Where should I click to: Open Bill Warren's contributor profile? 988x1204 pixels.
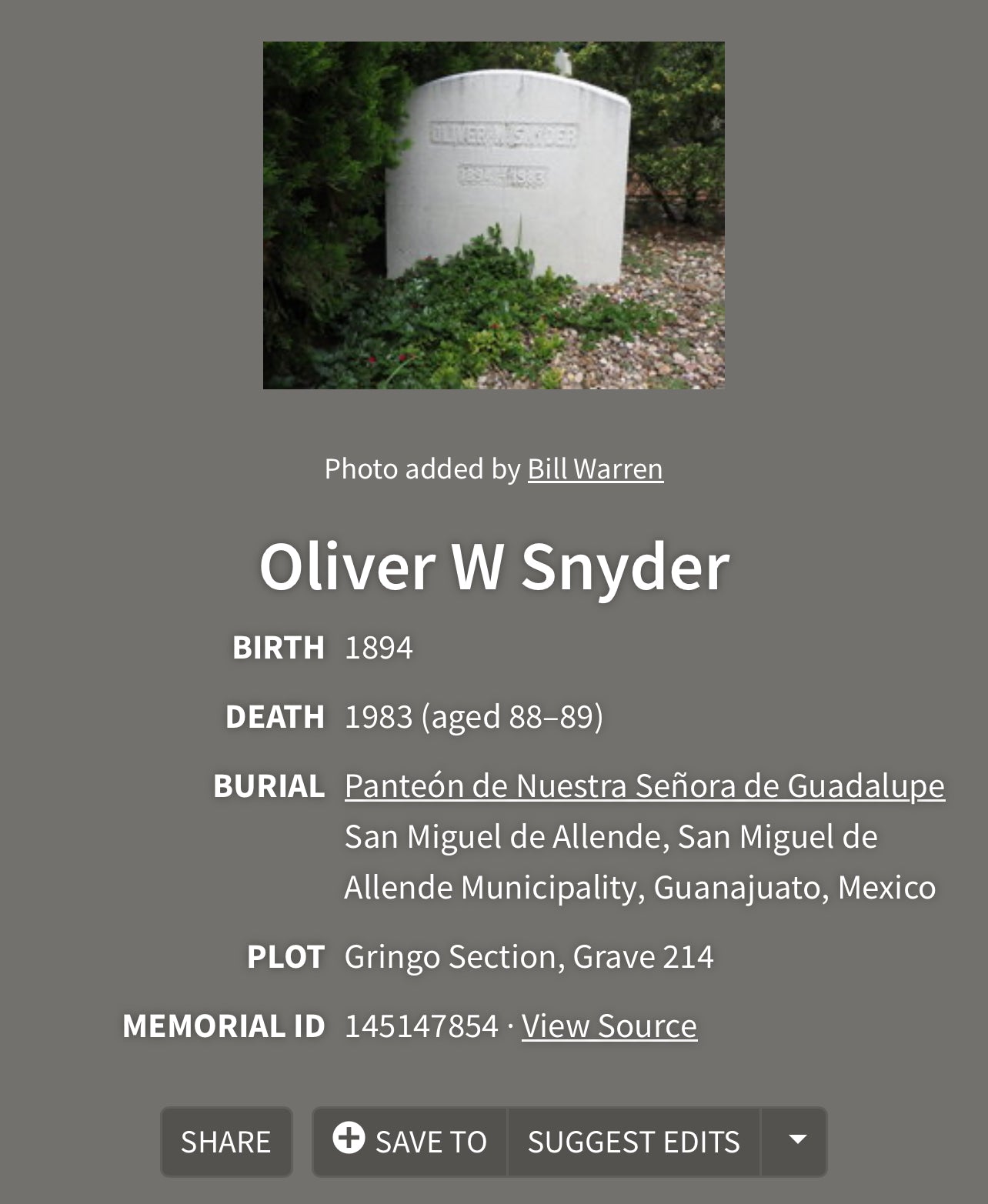595,469
